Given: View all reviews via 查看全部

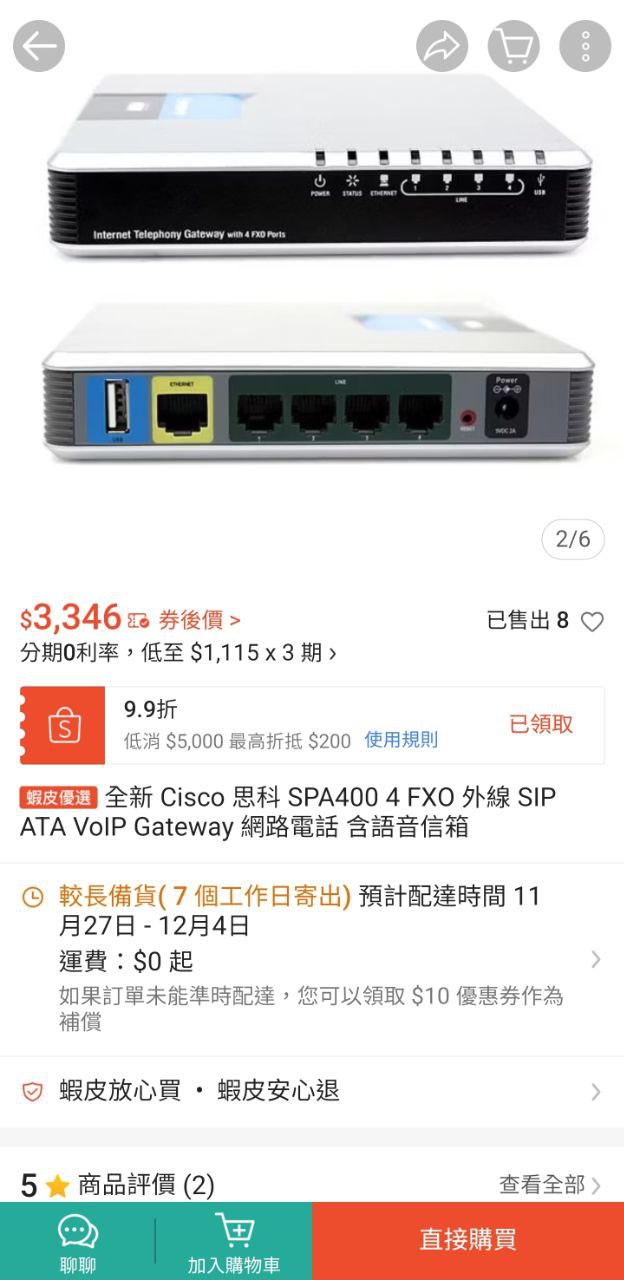Looking at the screenshot, I should pyautogui.click(x=550, y=1185).
